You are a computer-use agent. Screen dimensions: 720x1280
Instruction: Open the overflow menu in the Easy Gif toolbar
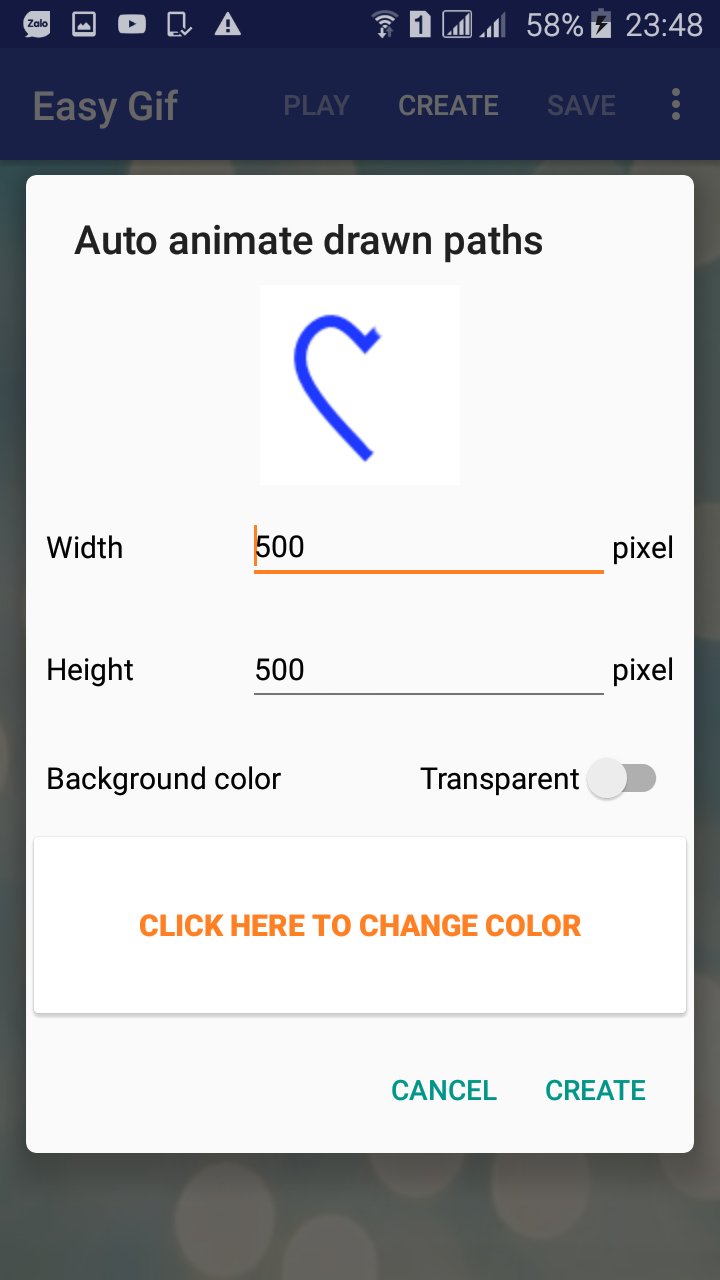675,104
